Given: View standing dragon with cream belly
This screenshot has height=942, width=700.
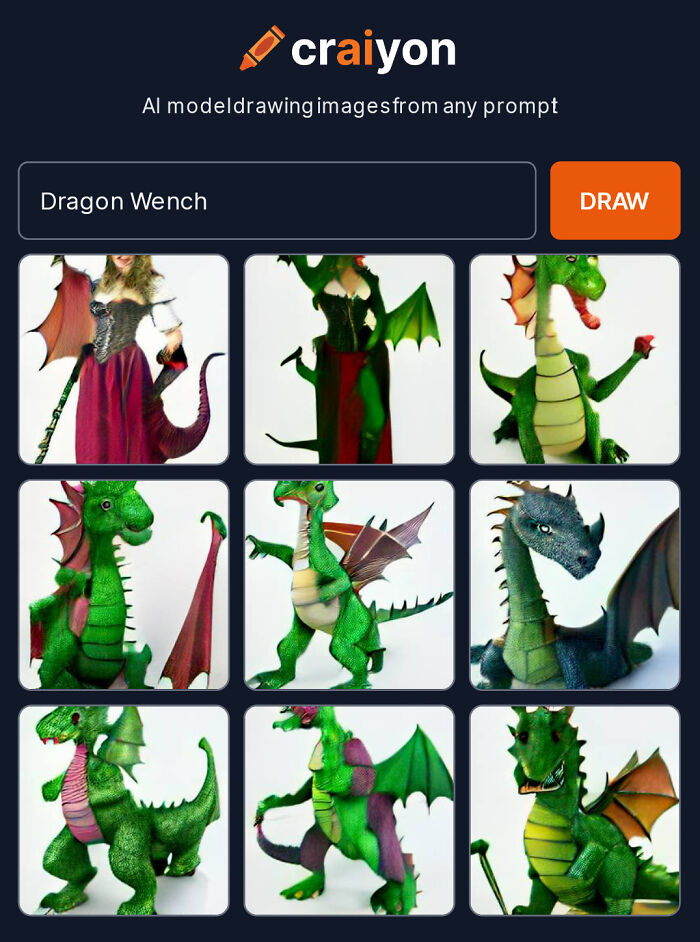Looking at the screenshot, I should pos(574,359).
